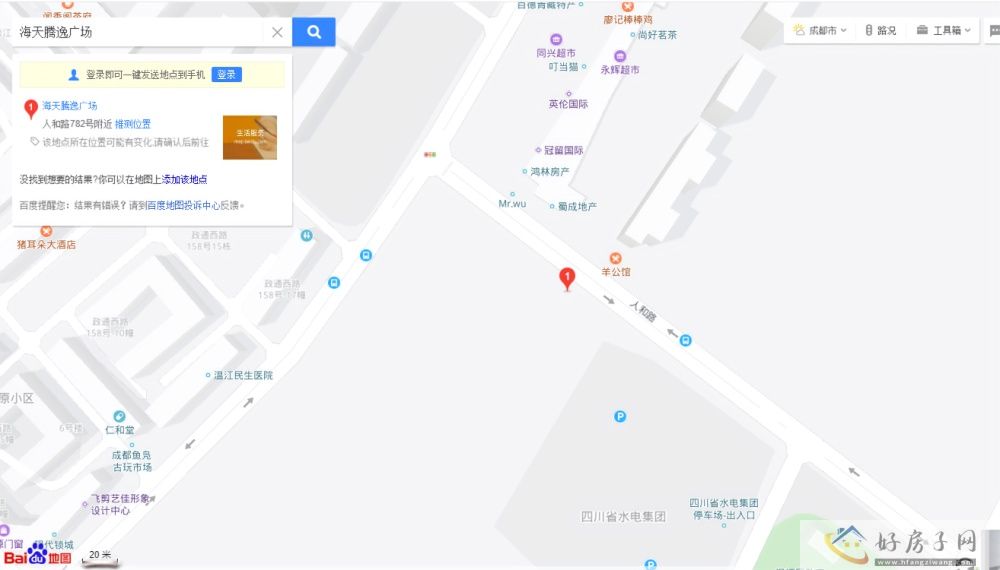Screen dimensions: 1000x570
Task: Open the 生活服务 thumbnail
Action: tap(249, 137)
